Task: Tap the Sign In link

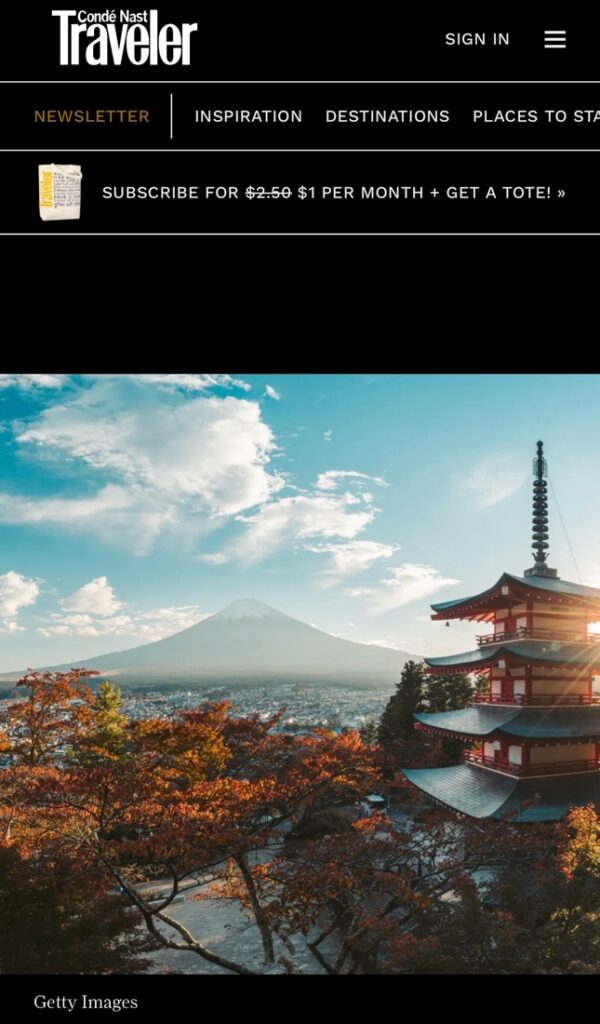Action: point(477,39)
